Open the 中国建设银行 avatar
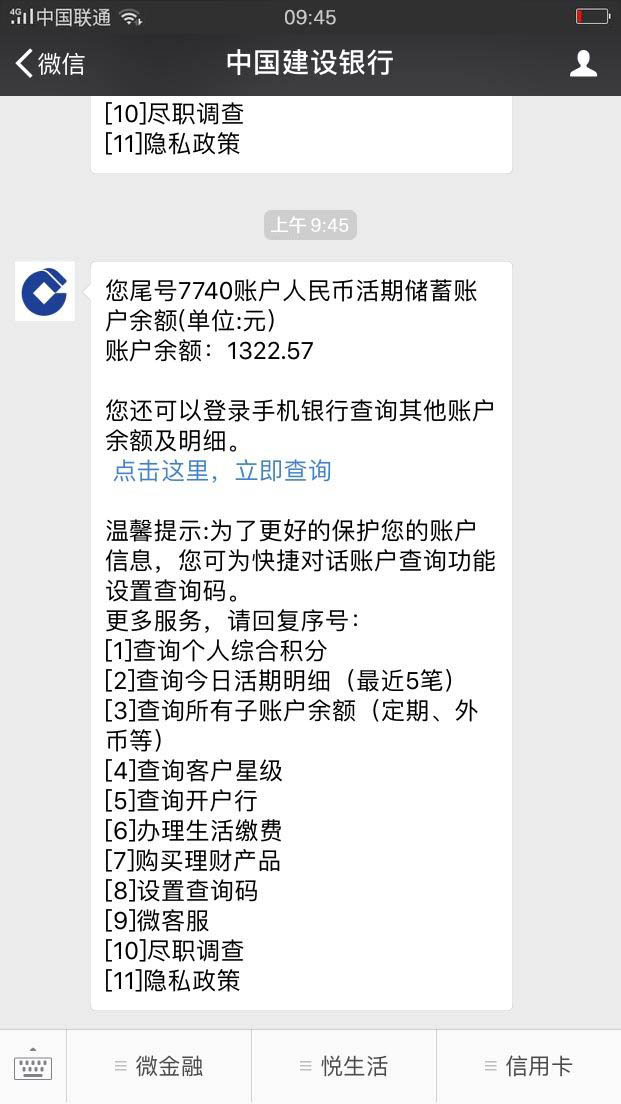The image size is (621, 1104). 45,291
